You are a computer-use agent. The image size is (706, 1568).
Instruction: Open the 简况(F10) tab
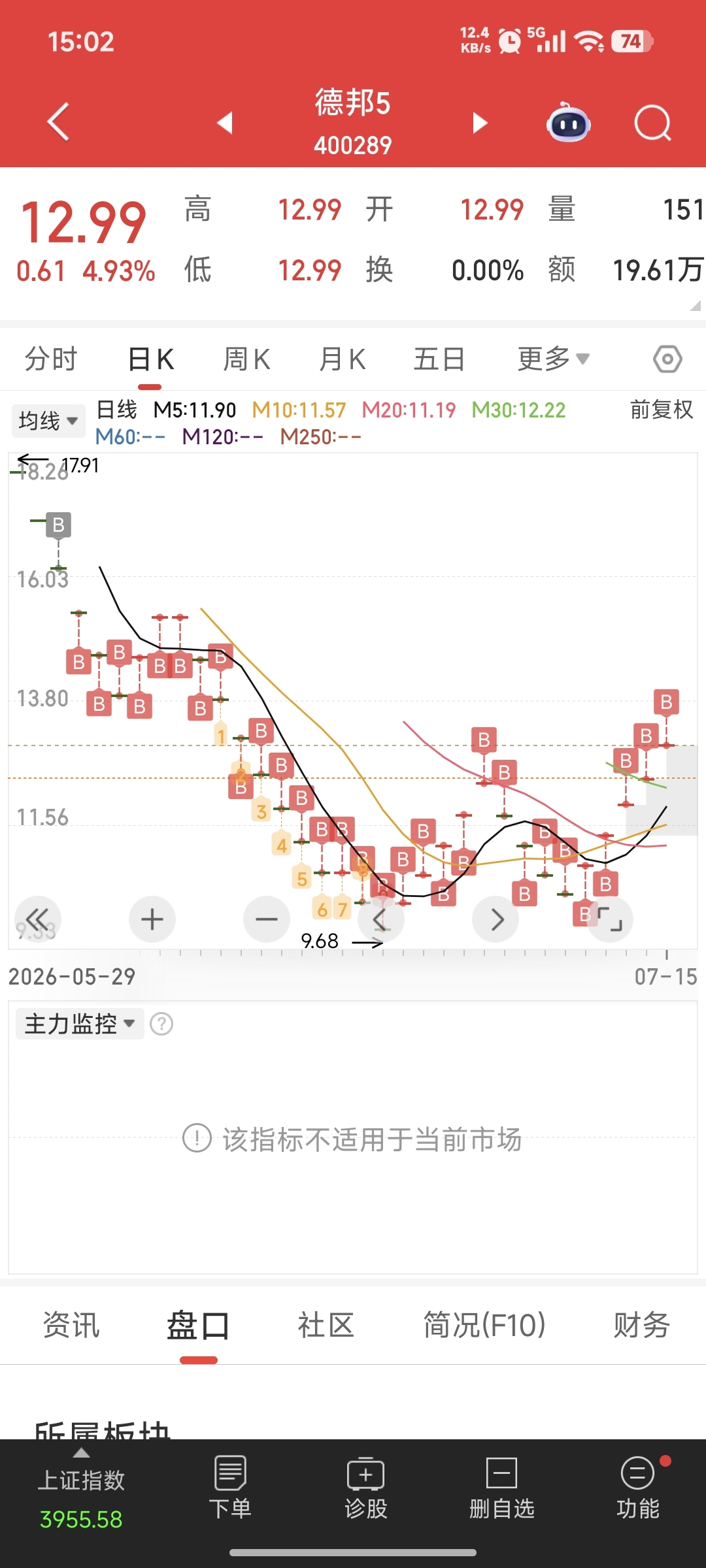click(484, 1326)
